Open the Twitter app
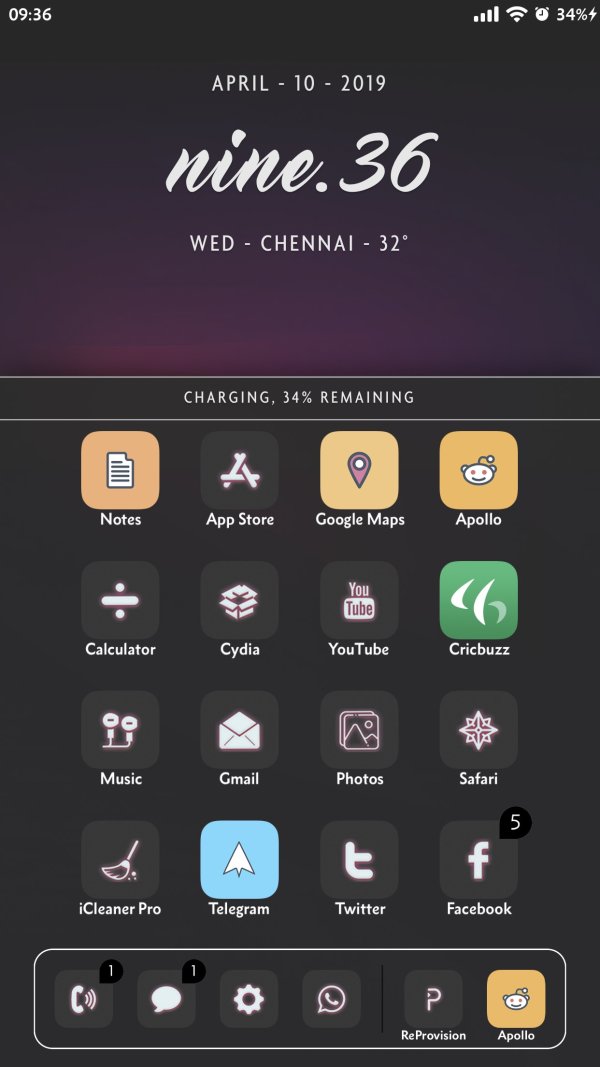Viewport: 600px width, 1067px height. [x=359, y=860]
